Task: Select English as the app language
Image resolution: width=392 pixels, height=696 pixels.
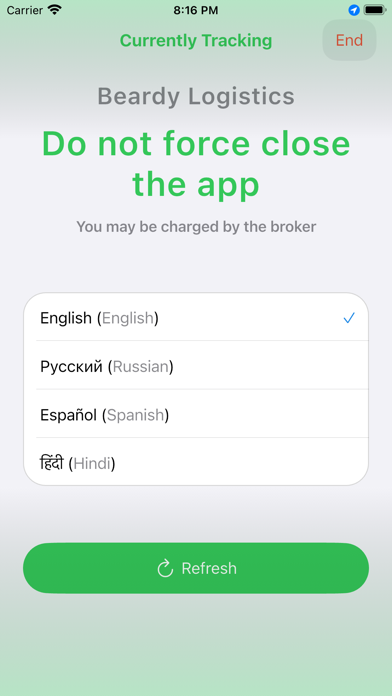Action: [x=196, y=317]
